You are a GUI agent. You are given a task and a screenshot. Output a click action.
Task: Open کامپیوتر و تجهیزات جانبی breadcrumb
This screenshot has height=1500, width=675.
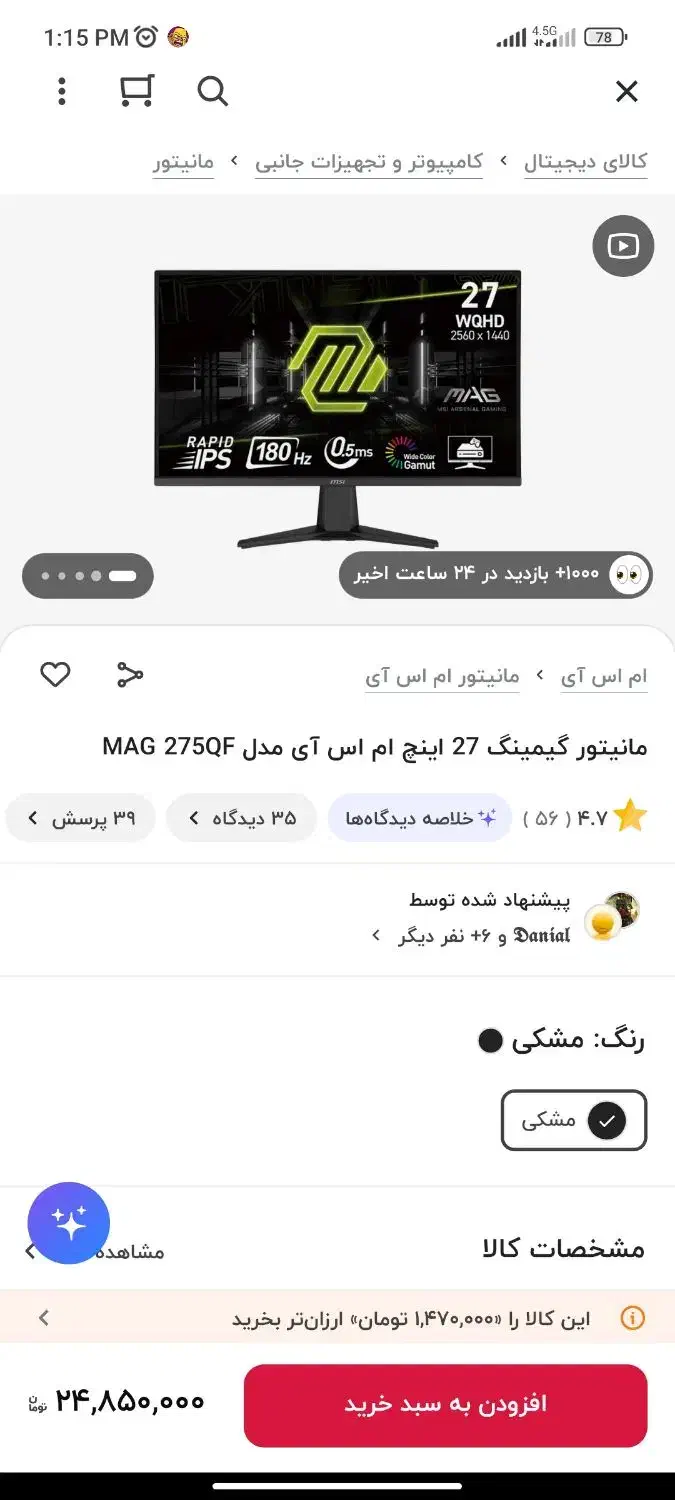(368, 162)
